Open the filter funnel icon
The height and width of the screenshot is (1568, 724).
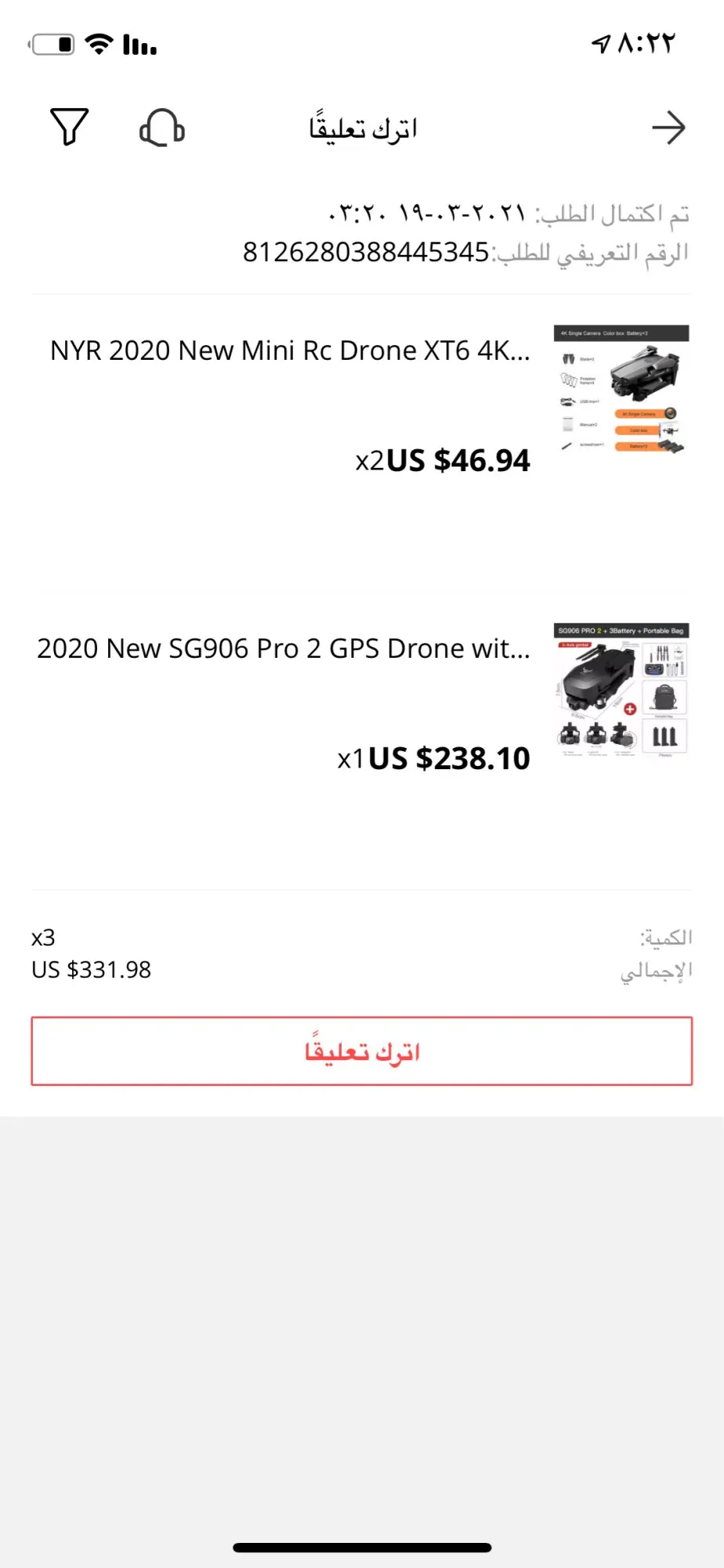69,127
